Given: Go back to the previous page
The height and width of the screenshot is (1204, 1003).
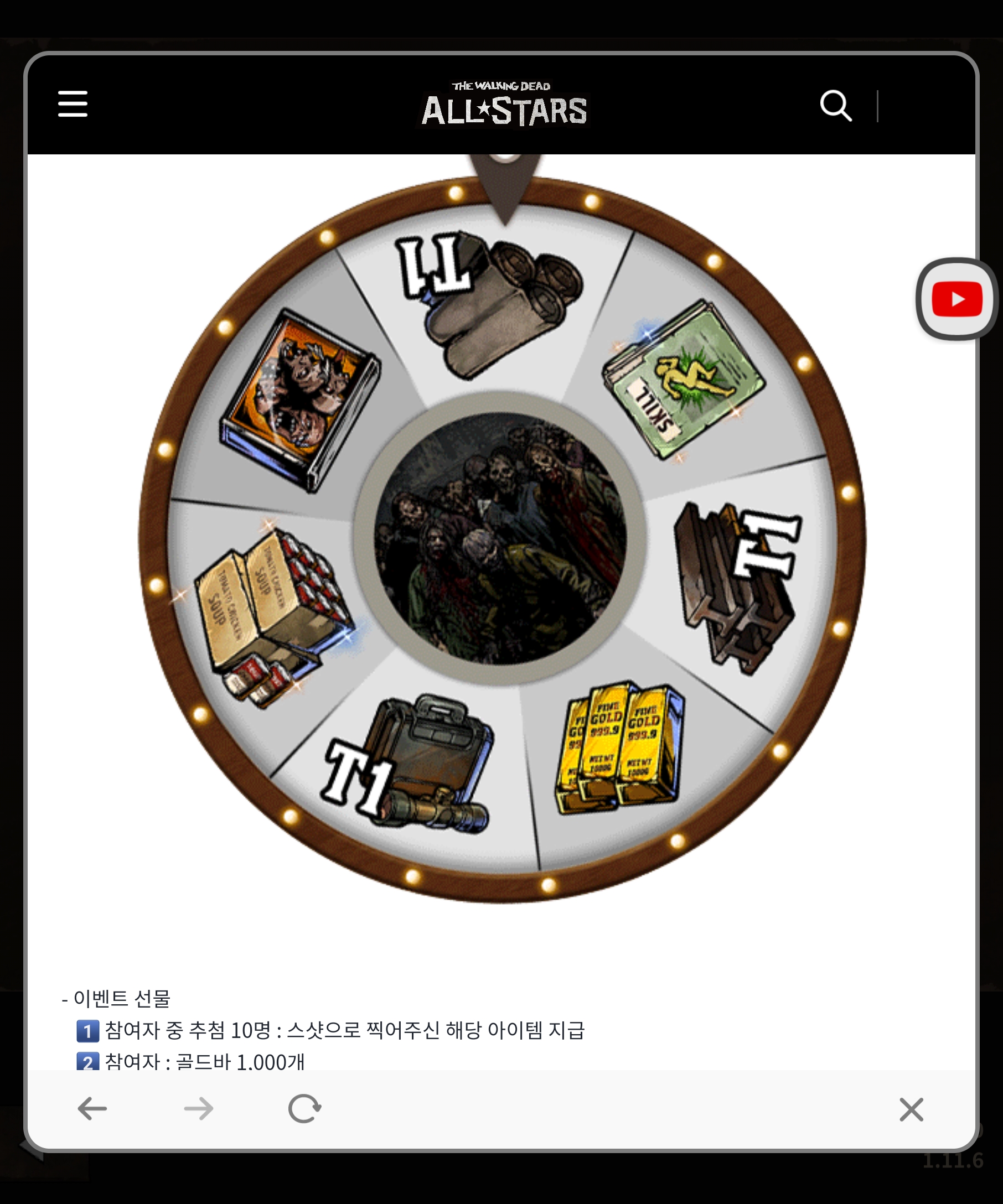Looking at the screenshot, I should [92, 1108].
